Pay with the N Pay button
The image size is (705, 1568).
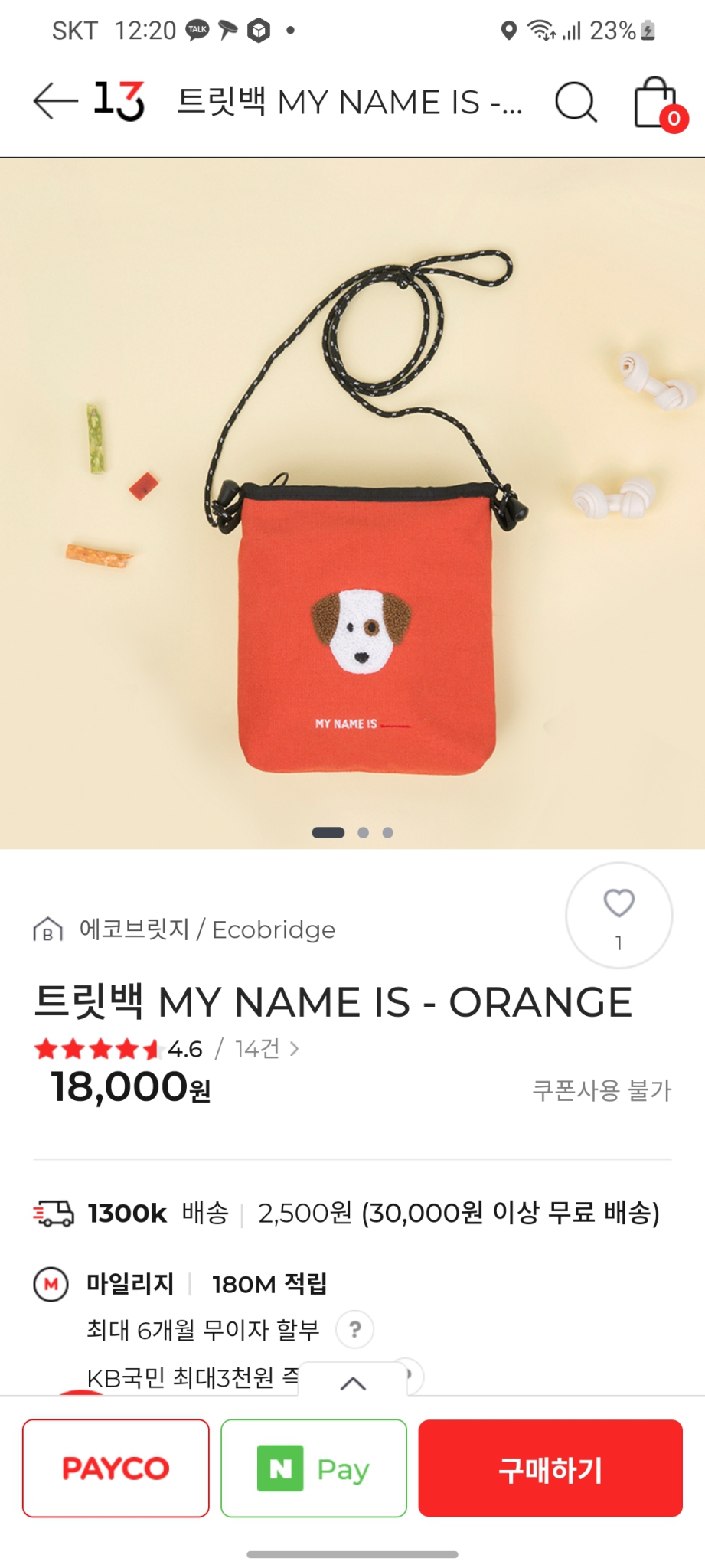coord(313,1468)
